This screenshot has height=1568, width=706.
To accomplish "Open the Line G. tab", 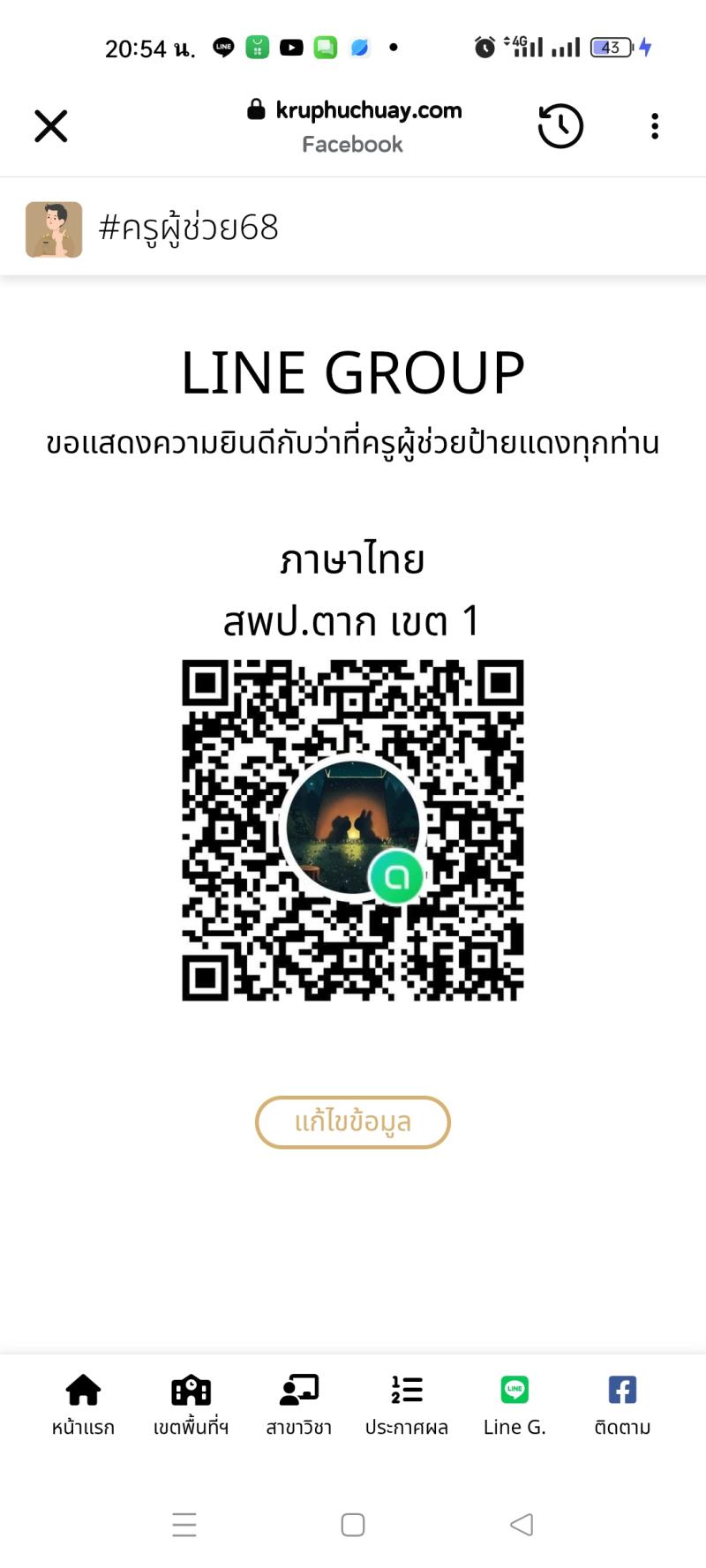I will (x=514, y=1404).
